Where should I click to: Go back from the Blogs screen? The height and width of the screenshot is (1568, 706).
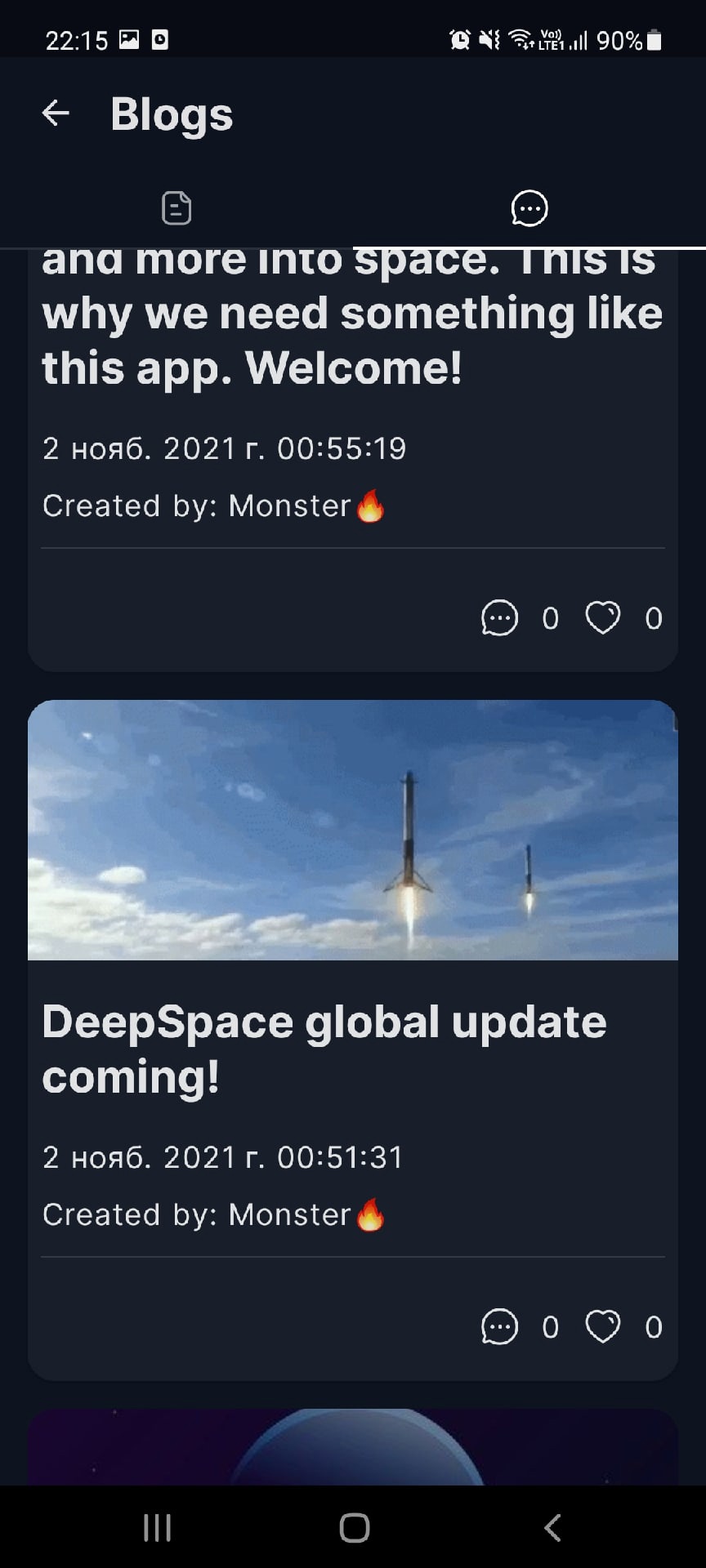point(56,113)
